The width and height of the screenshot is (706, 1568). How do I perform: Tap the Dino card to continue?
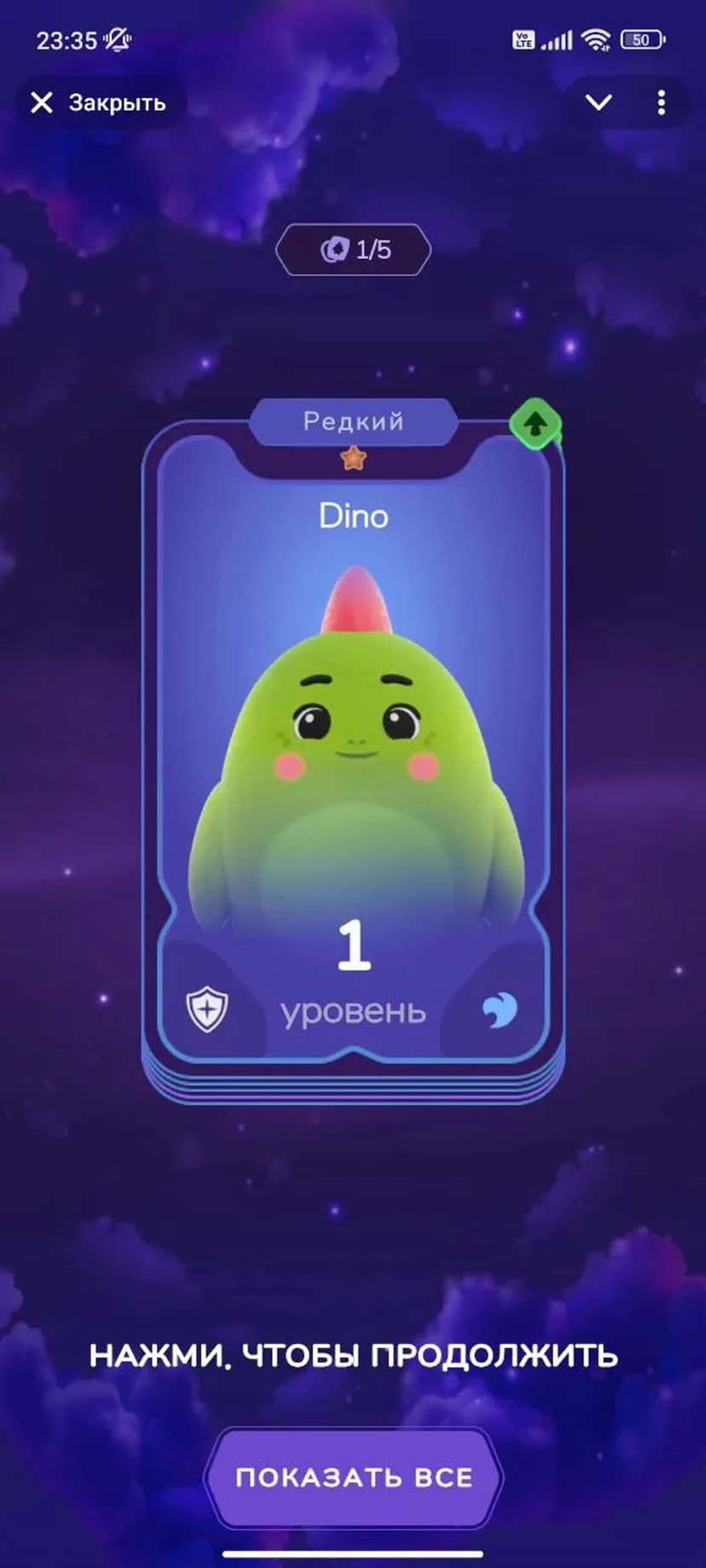coord(353,750)
